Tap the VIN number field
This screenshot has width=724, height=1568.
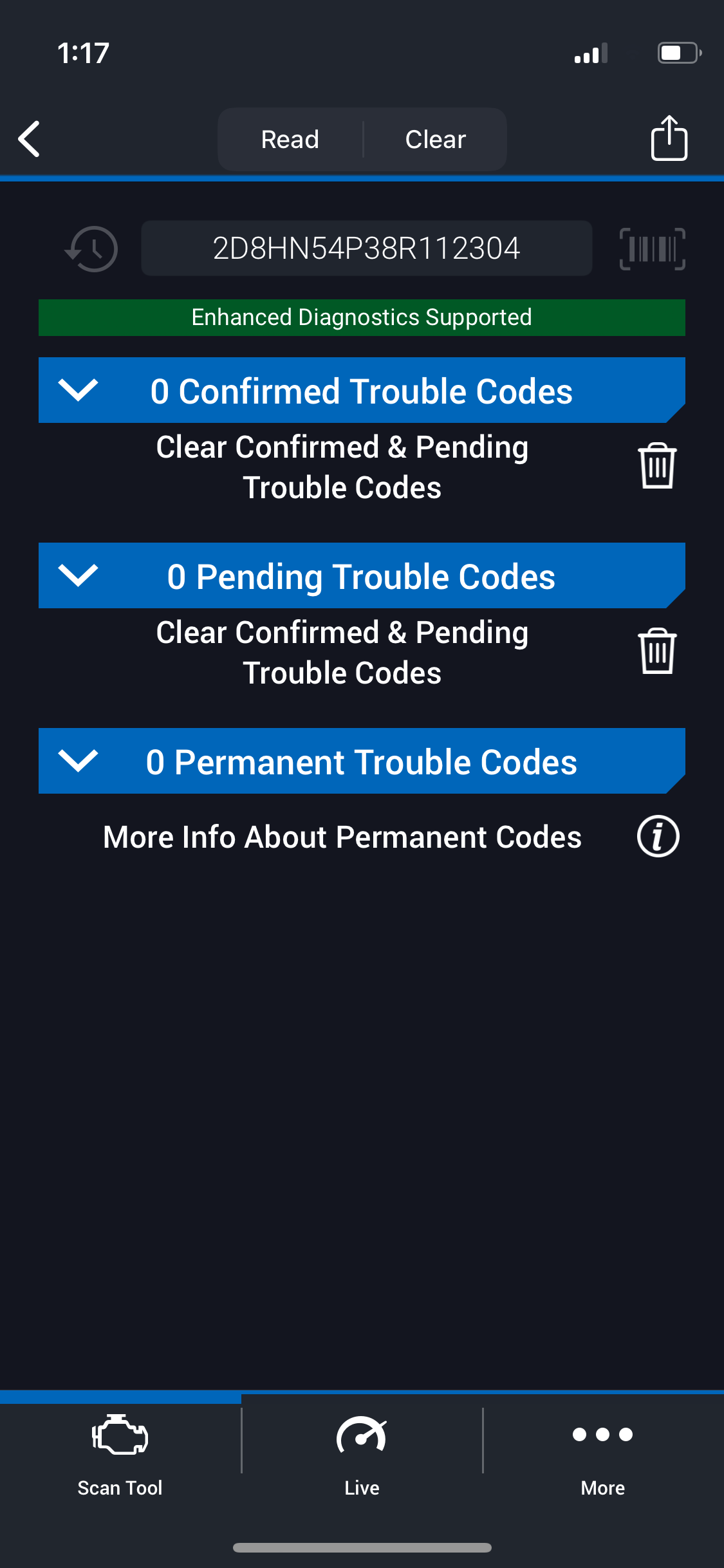[367, 248]
